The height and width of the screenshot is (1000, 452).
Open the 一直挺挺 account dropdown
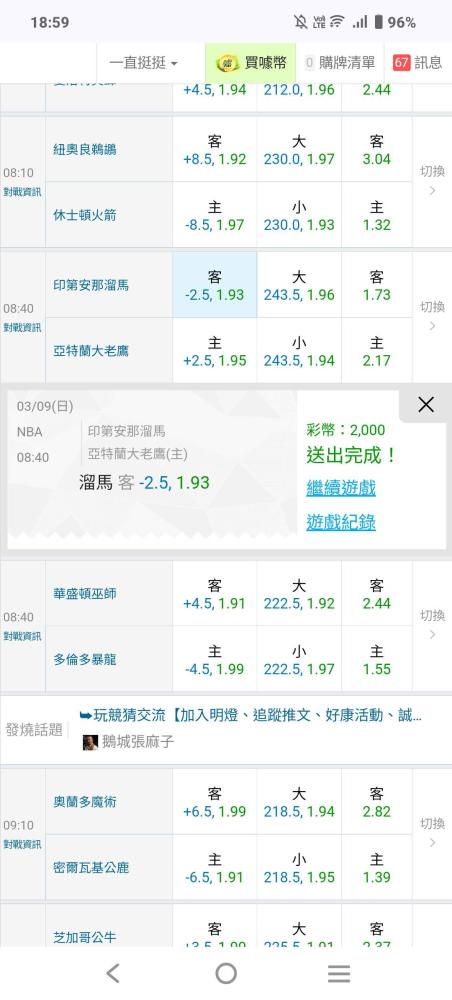[143, 62]
